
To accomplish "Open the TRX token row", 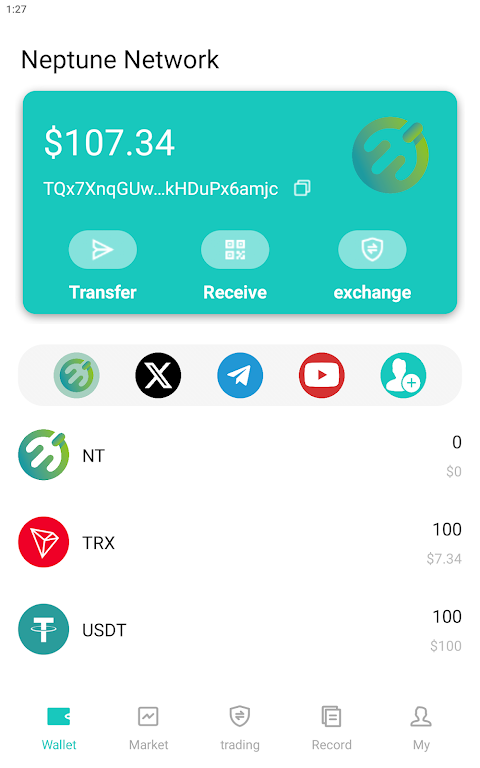I will (x=240, y=542).
